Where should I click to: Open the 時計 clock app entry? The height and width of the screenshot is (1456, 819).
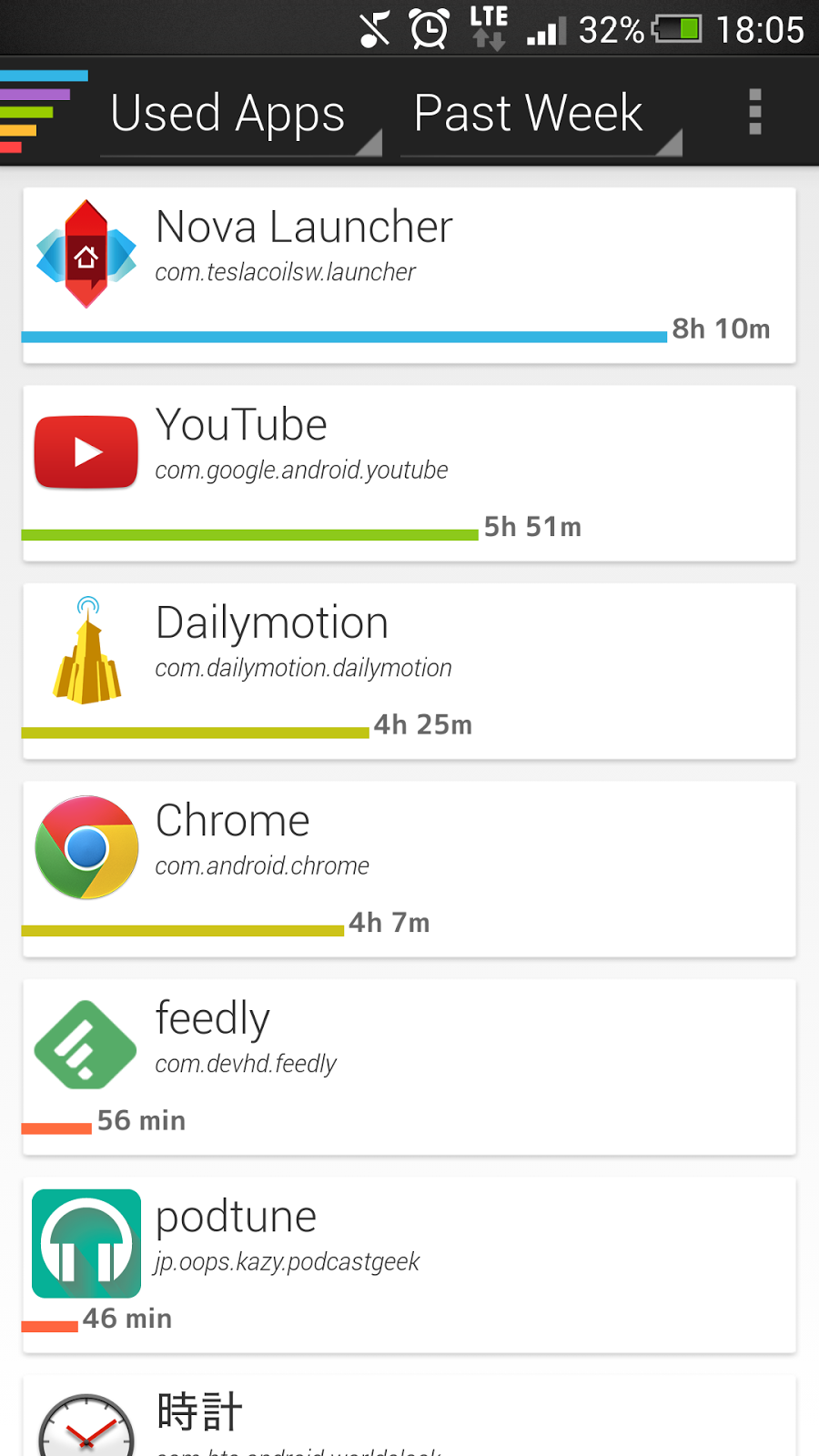coord(409,1418)
